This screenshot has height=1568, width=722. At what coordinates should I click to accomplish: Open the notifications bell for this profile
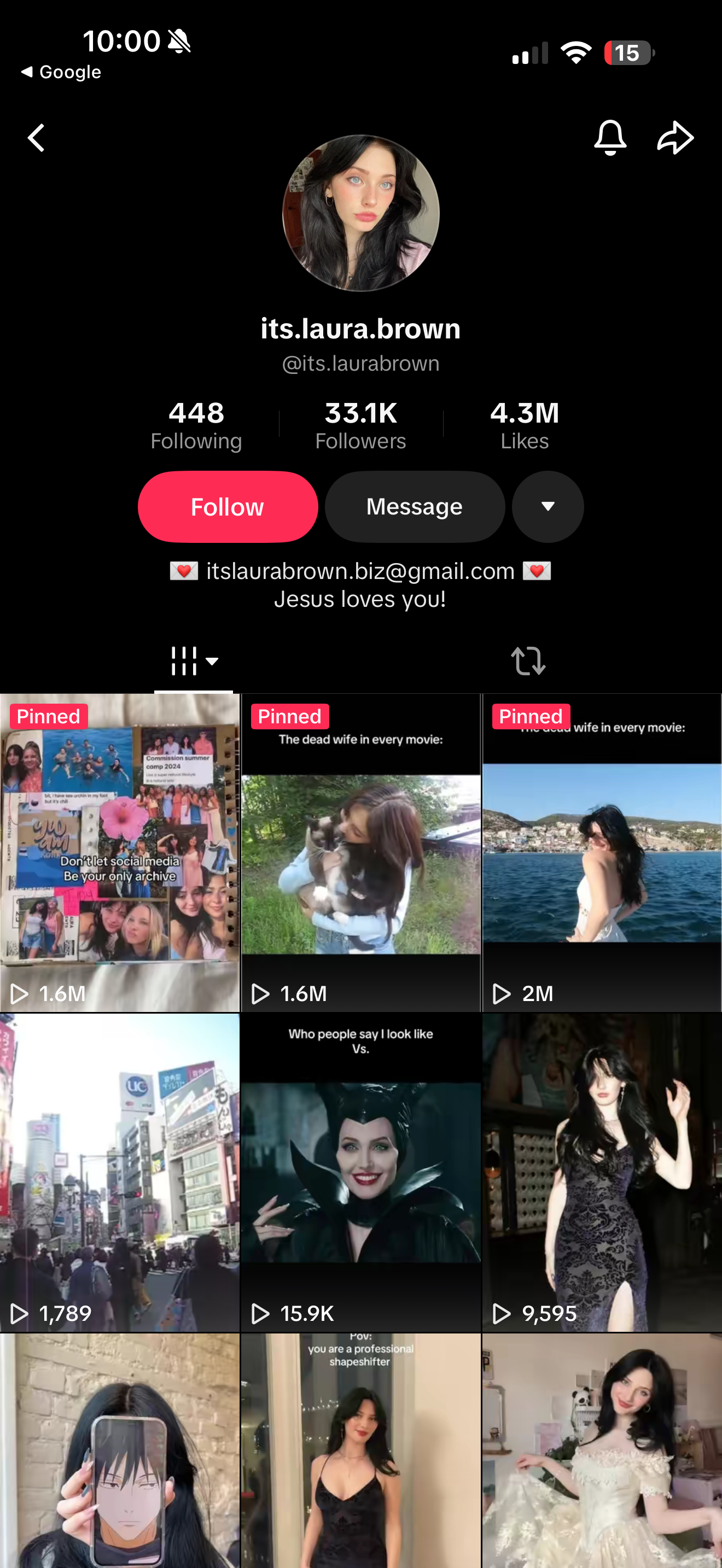[609, 138]
